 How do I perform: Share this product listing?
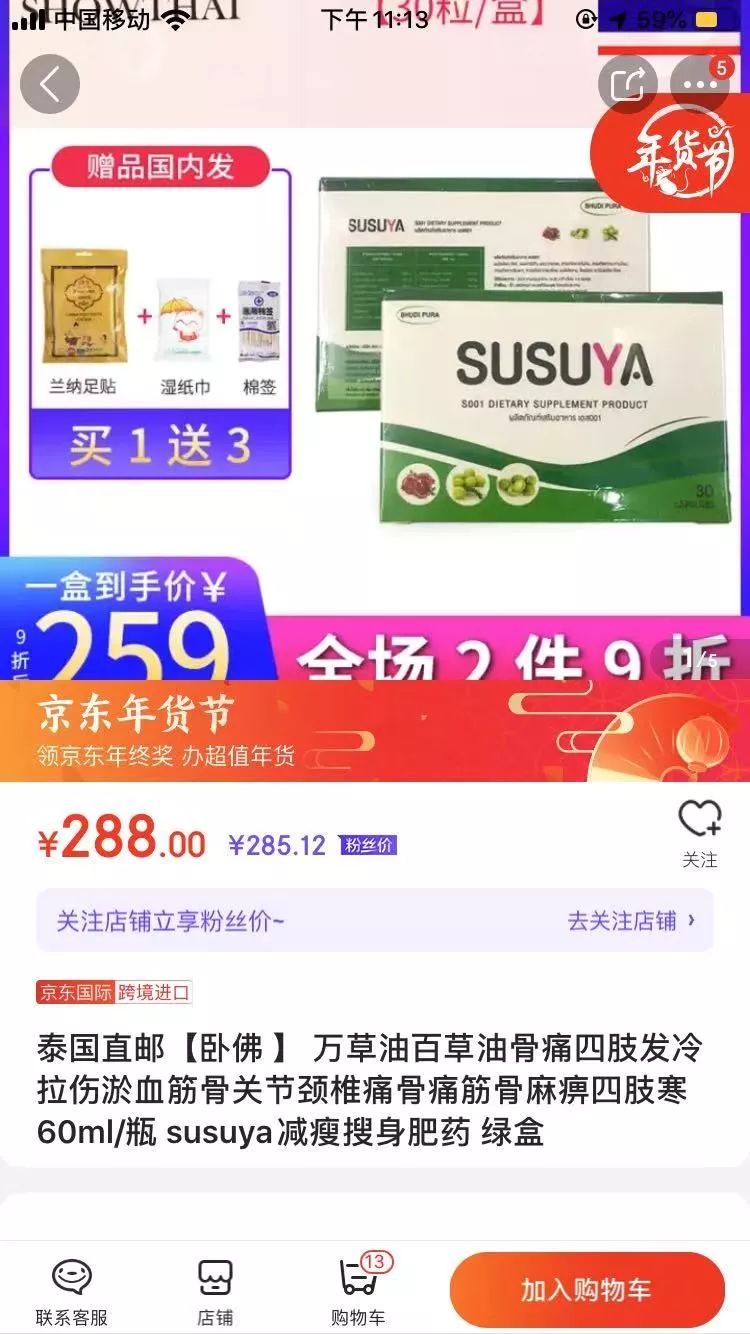click(x=628, y=84)
